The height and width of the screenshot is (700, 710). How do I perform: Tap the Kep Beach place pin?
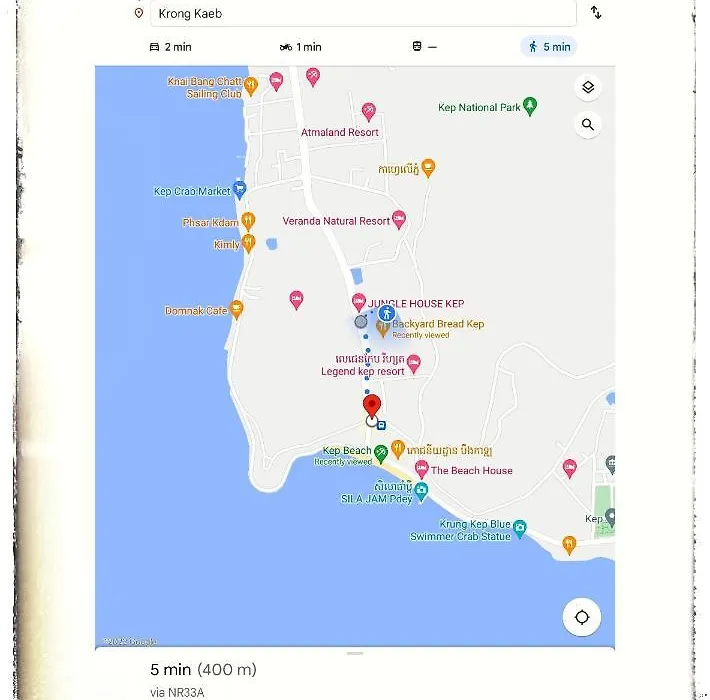coord(381,454)
